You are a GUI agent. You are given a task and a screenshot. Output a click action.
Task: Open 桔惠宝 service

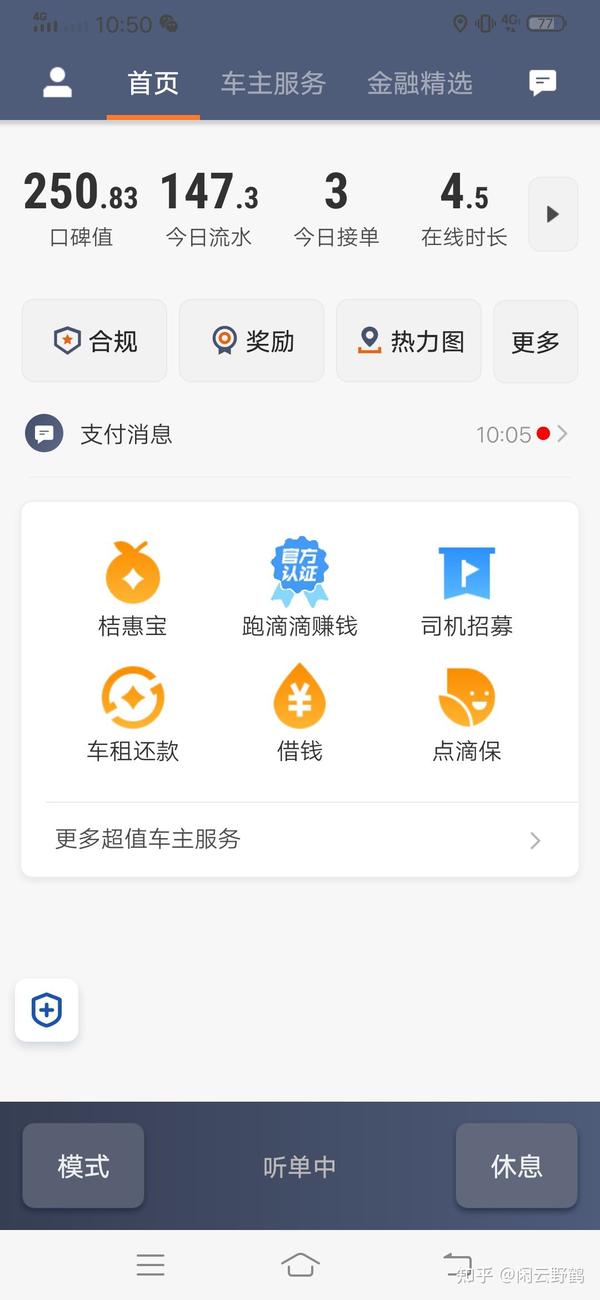132,591
